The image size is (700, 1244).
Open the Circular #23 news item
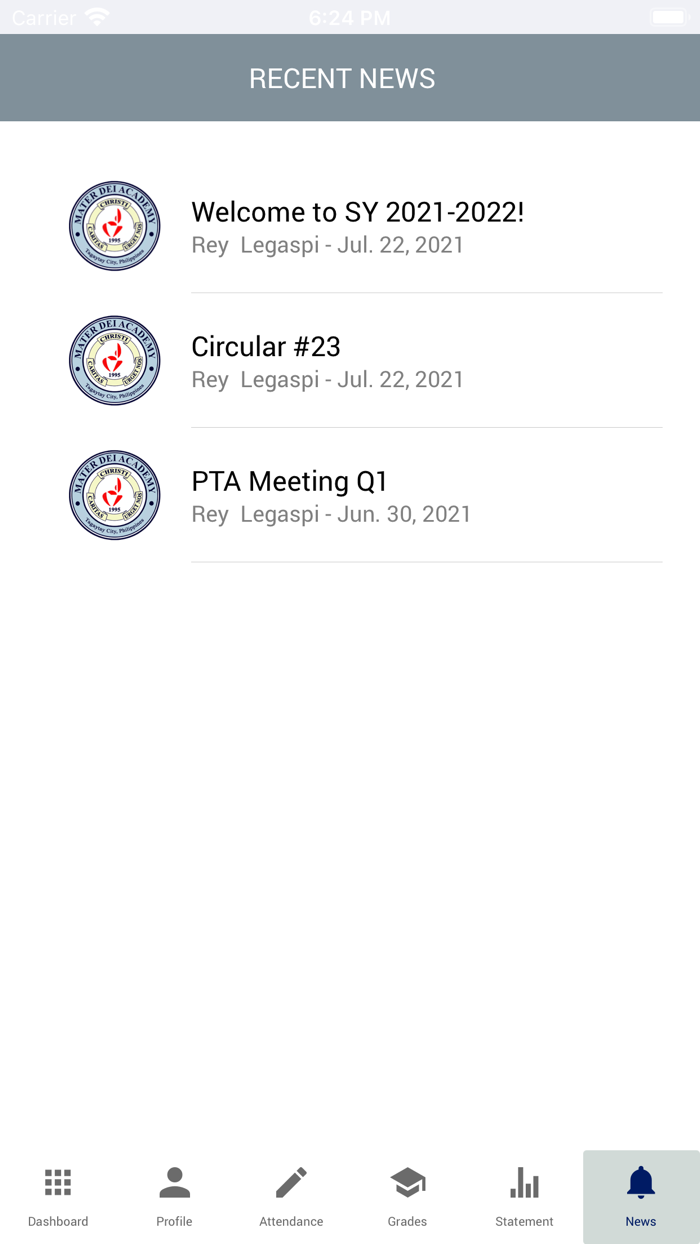tap(266, 347)
